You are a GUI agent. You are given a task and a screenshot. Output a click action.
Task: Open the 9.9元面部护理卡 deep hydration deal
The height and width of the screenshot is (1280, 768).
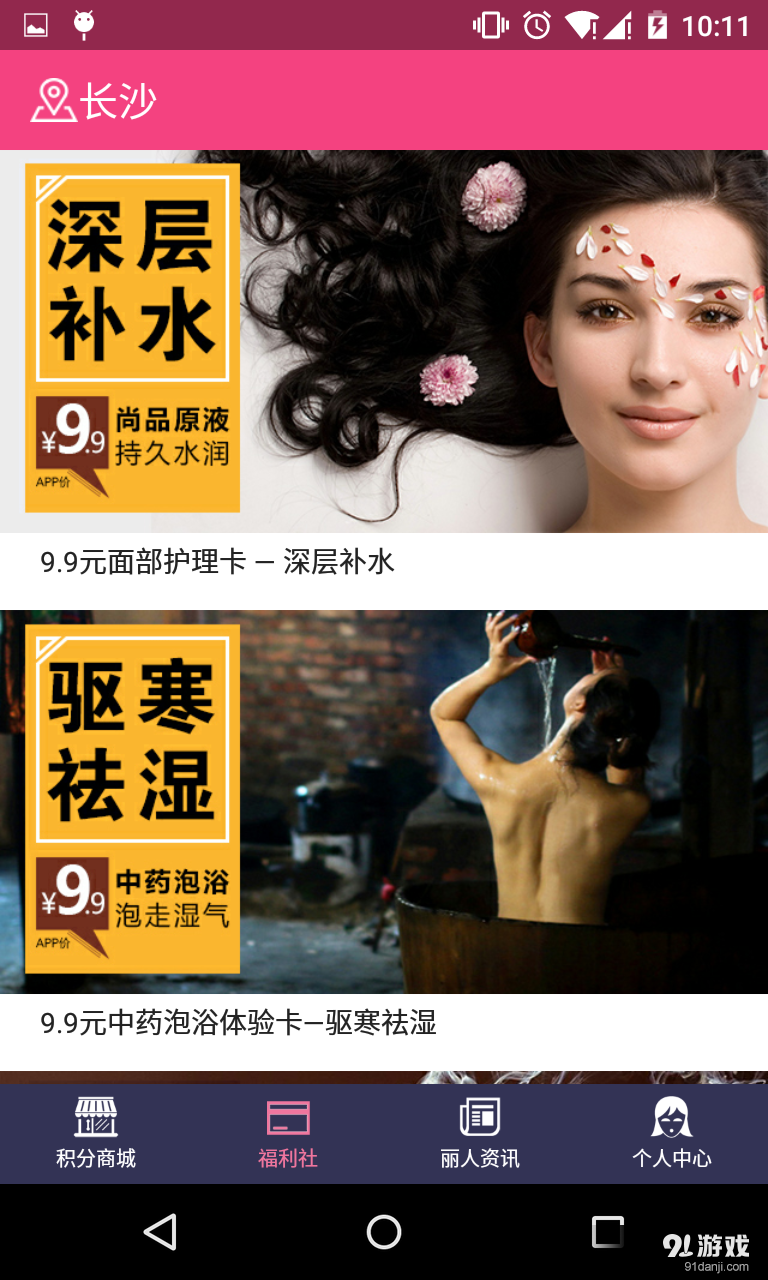tap(217, 563)
